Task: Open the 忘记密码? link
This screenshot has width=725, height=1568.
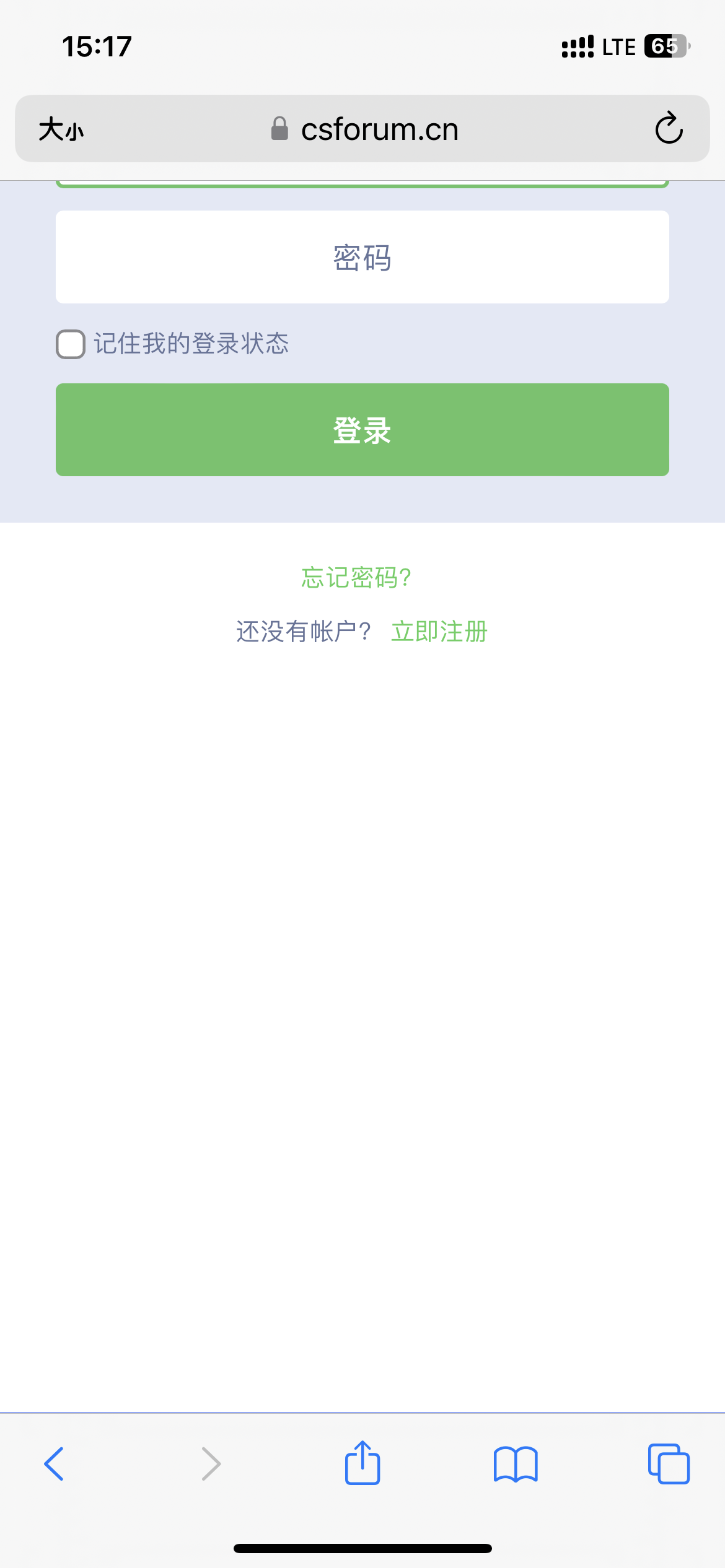Action: pos(356,577)
